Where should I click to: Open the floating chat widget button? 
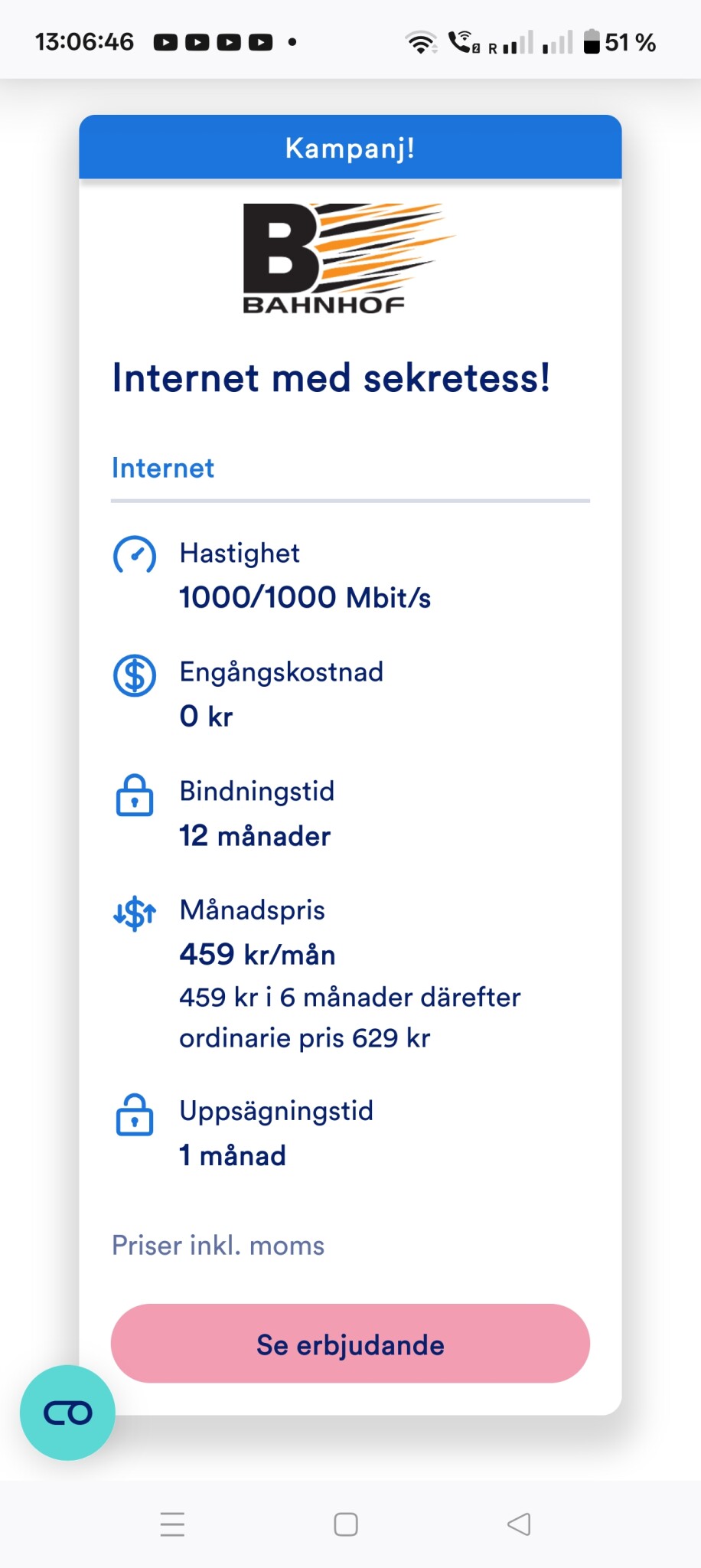(x=67, y=1413)
